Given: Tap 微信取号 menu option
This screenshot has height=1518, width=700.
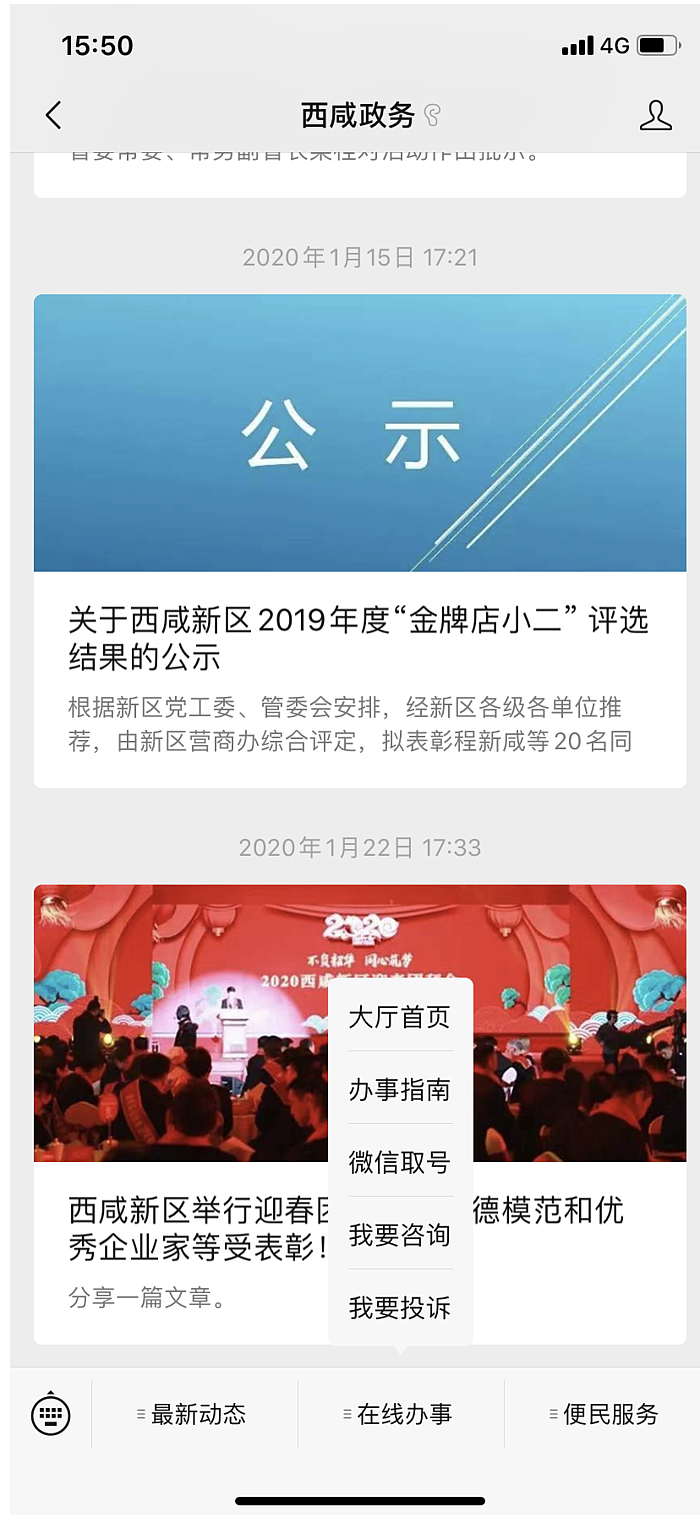Looking at the screenshot, I should tap(400, 1163).
